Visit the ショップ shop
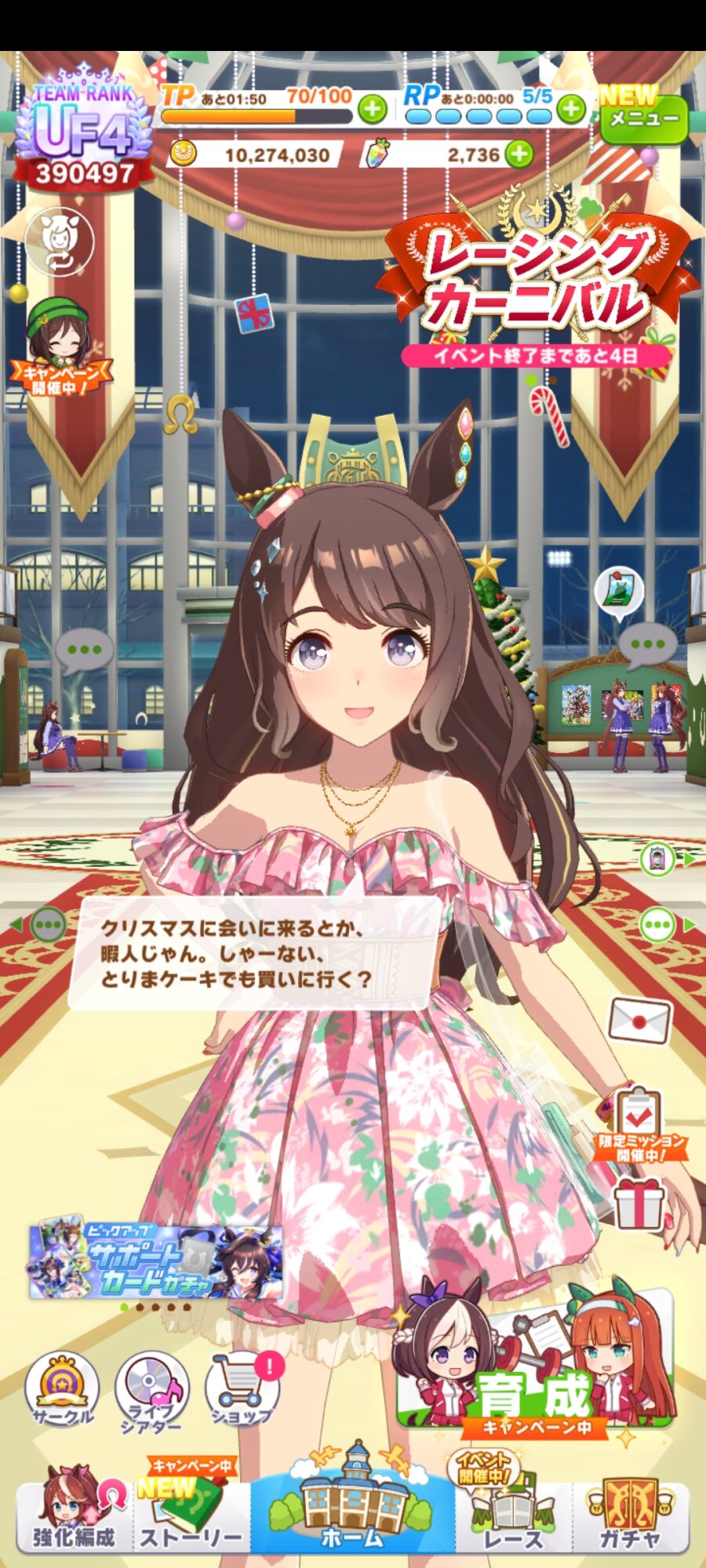The image size is (706, 1568). 242,1390
